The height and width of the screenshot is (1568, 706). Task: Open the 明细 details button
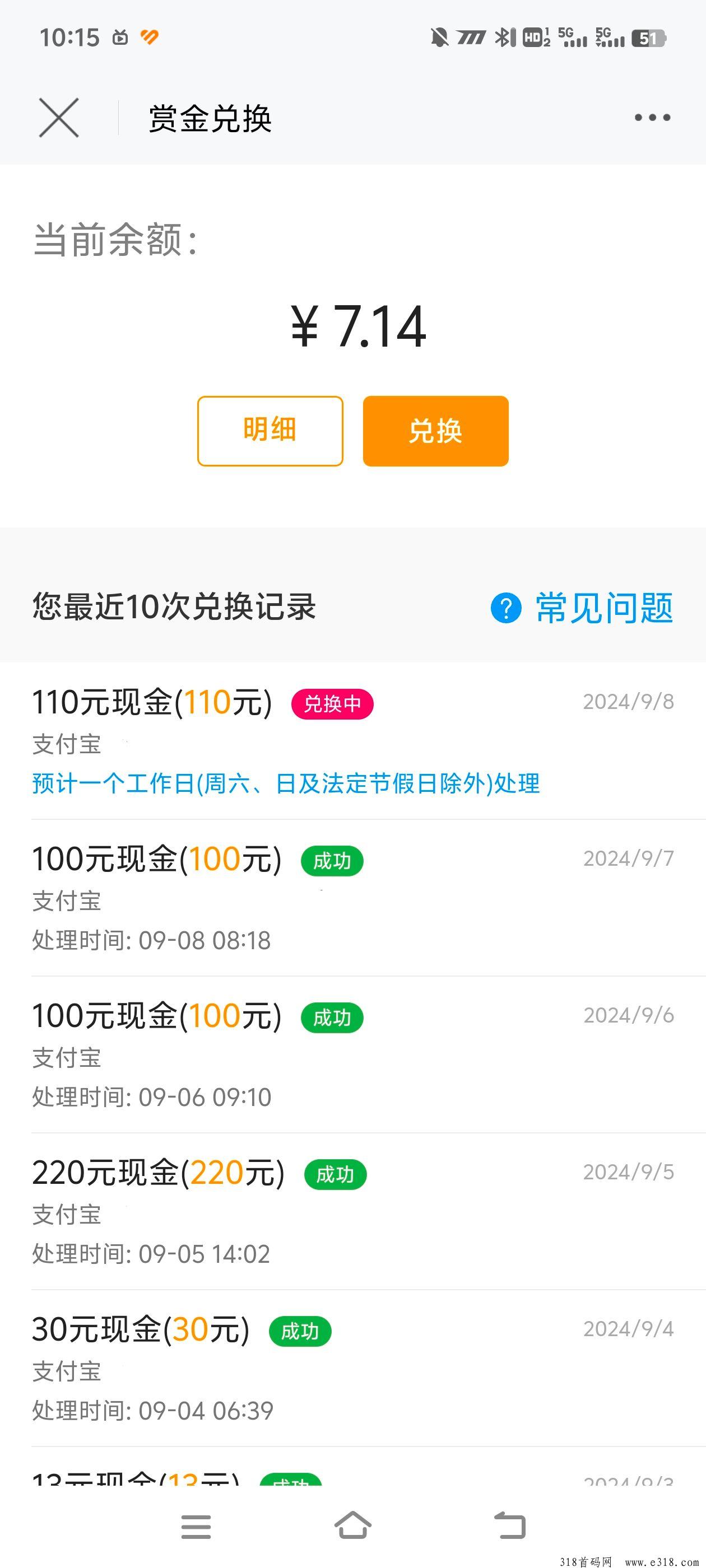tap(270, 431)
